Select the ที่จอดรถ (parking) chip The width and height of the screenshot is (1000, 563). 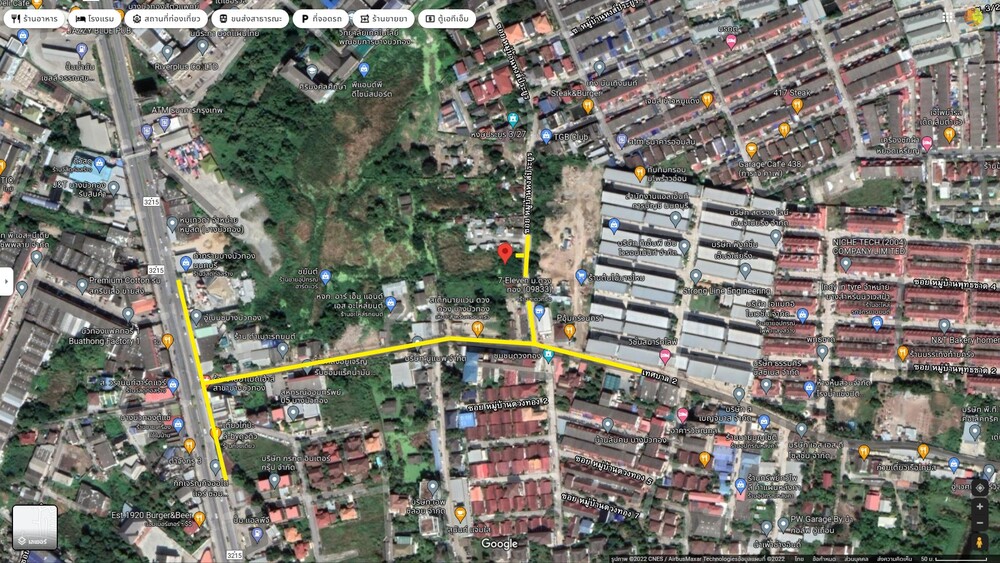point(321,18)
